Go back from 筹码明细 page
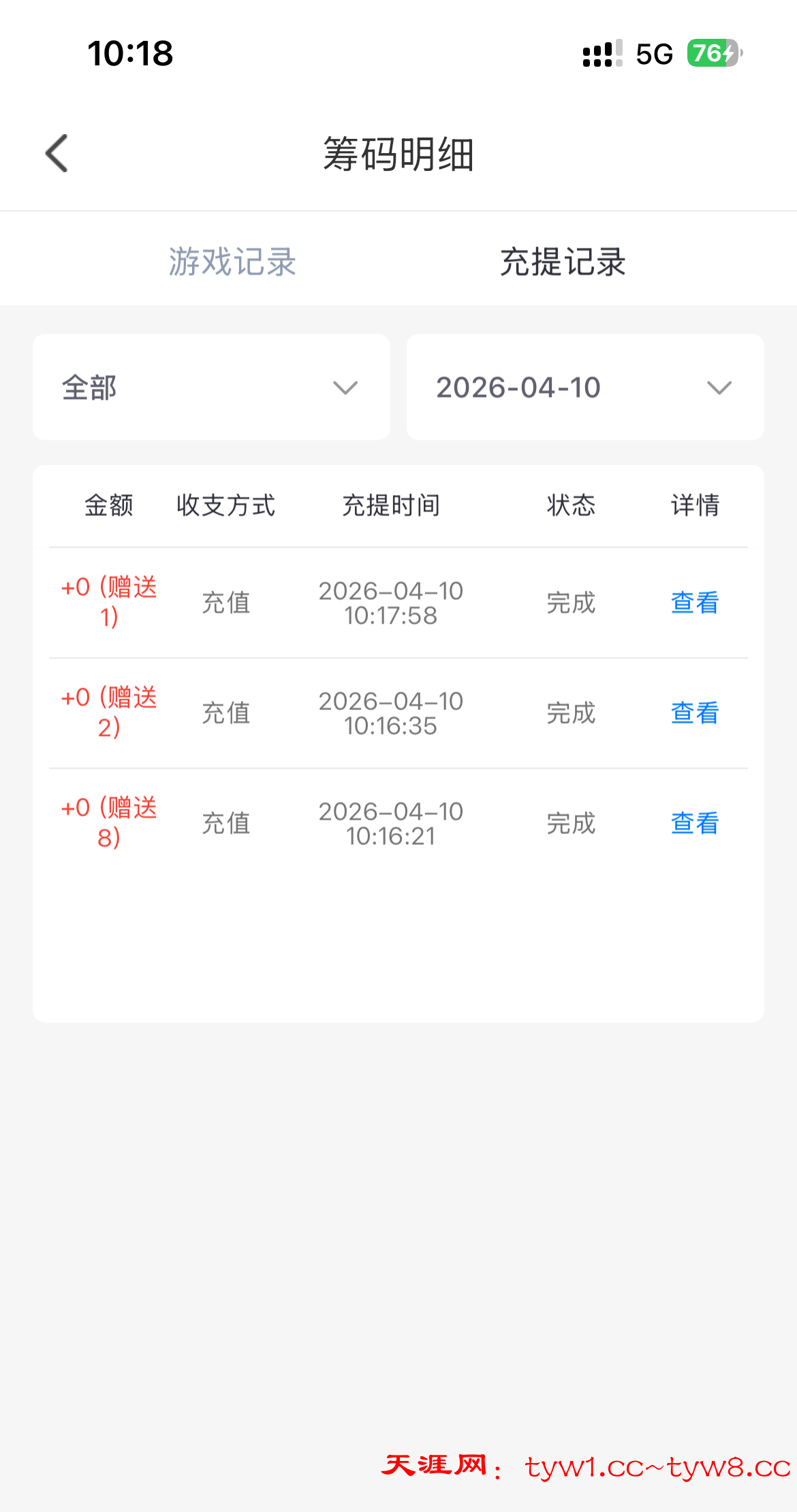This screenshot has width=797, height=1512. [x=57, y=153]
